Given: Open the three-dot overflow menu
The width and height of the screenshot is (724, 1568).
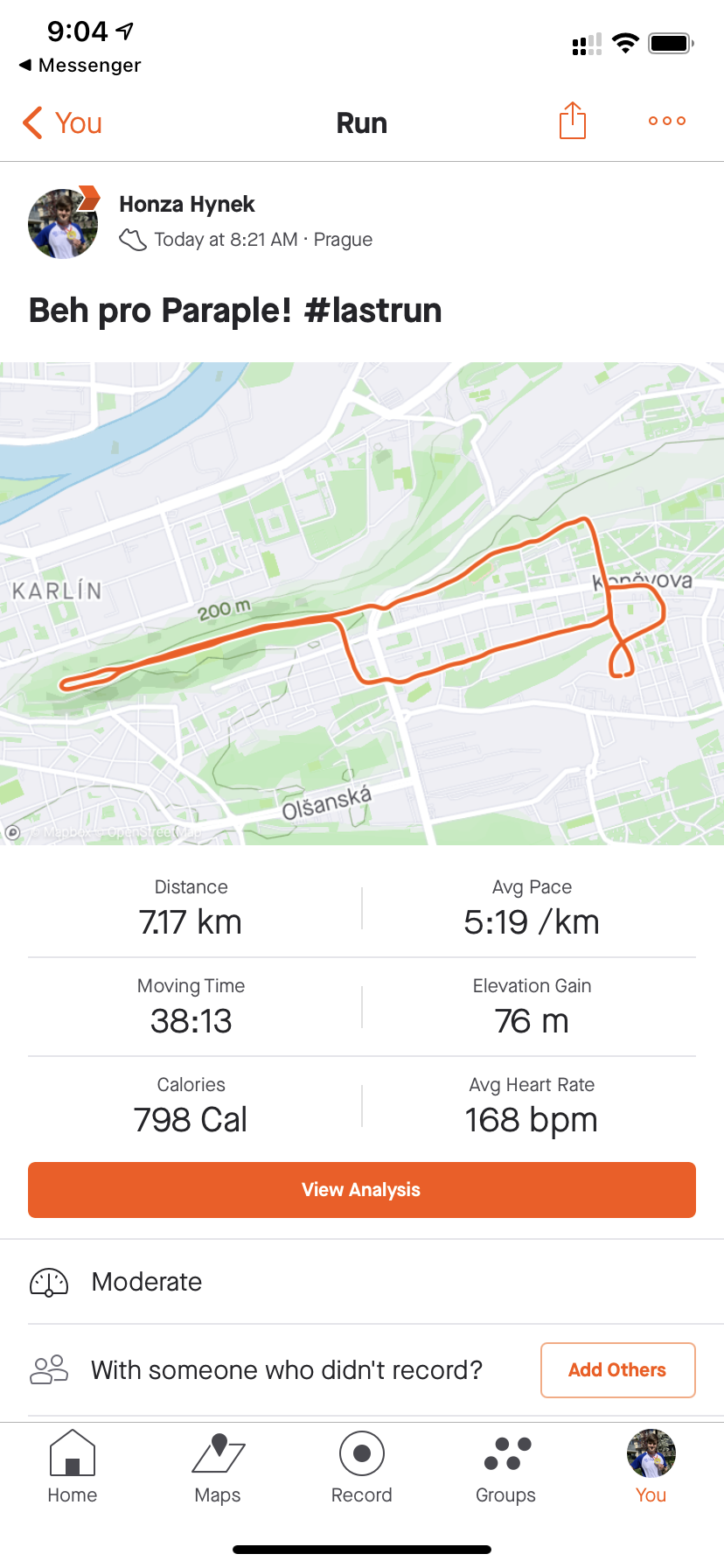Looking at the screenshot, I should (667, 121).
